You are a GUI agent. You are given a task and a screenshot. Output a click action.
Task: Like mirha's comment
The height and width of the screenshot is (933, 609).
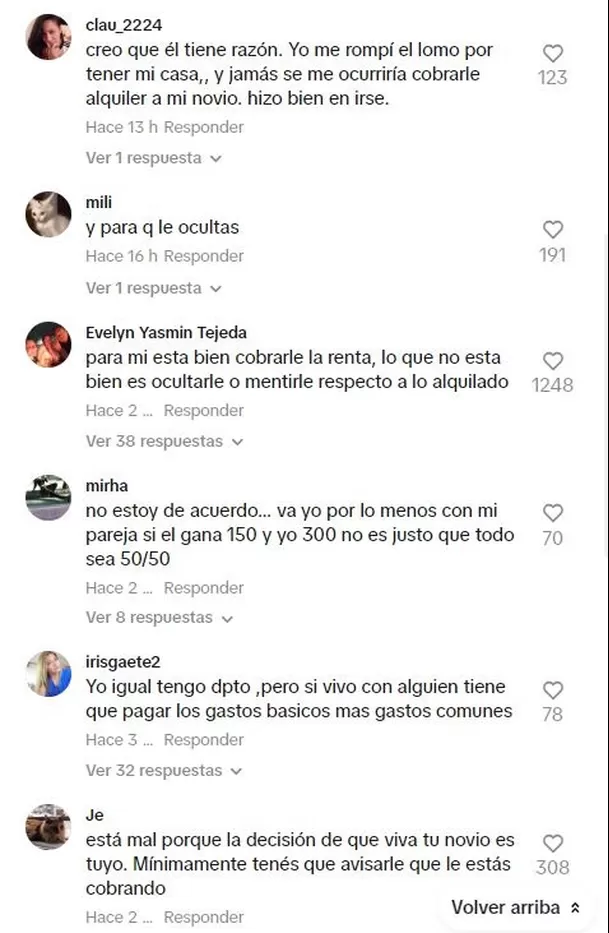(552, 513)
